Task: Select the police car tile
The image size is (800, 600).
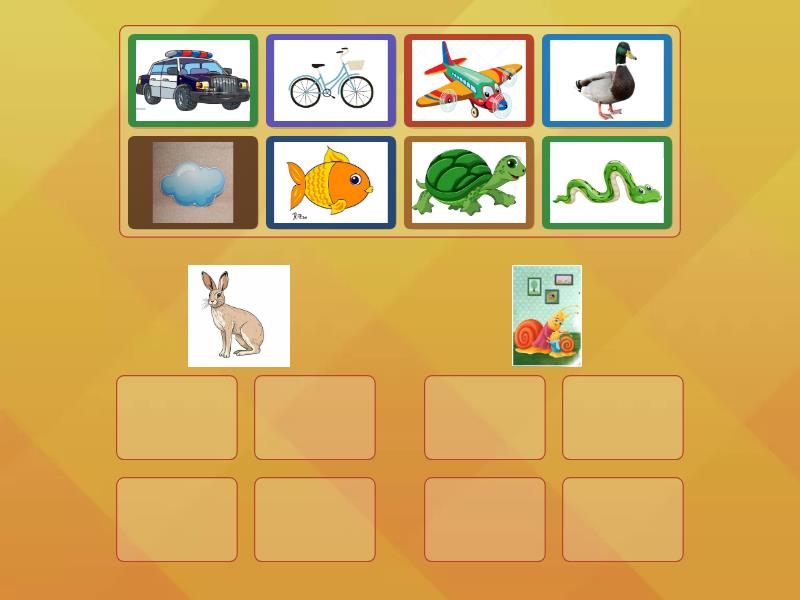Action: tap(193, 81)
